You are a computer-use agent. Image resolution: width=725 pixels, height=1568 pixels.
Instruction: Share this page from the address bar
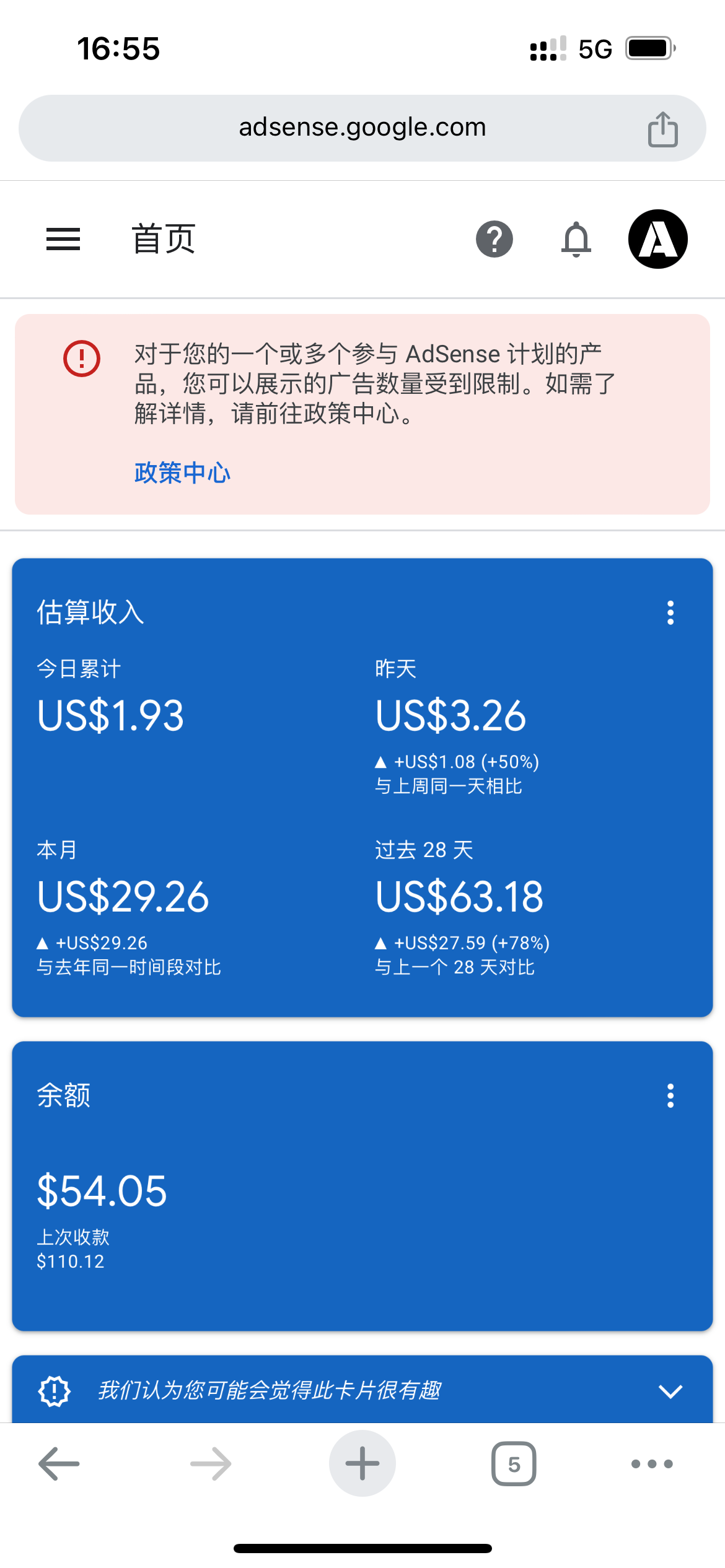coord(662,129)
